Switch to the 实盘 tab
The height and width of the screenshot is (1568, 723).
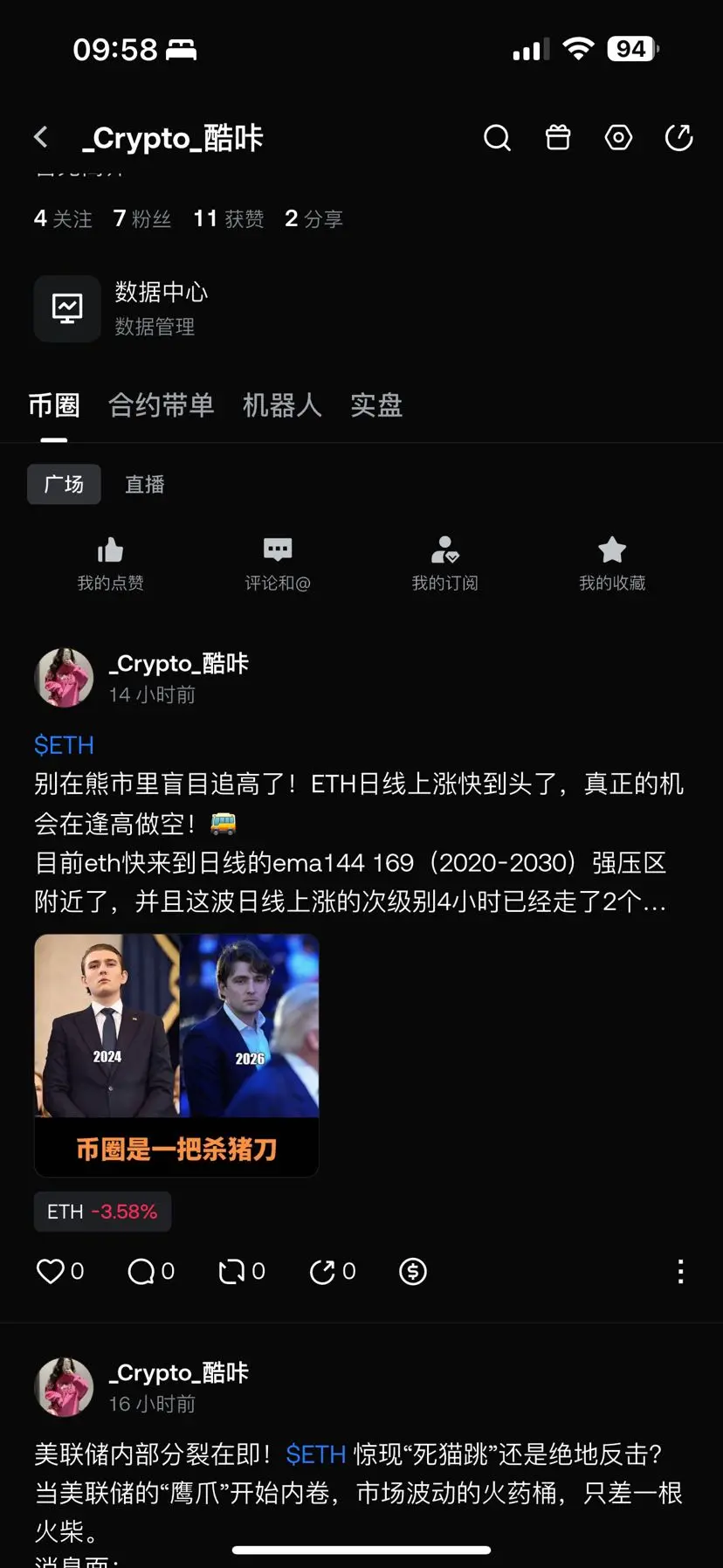pos(376,405)
